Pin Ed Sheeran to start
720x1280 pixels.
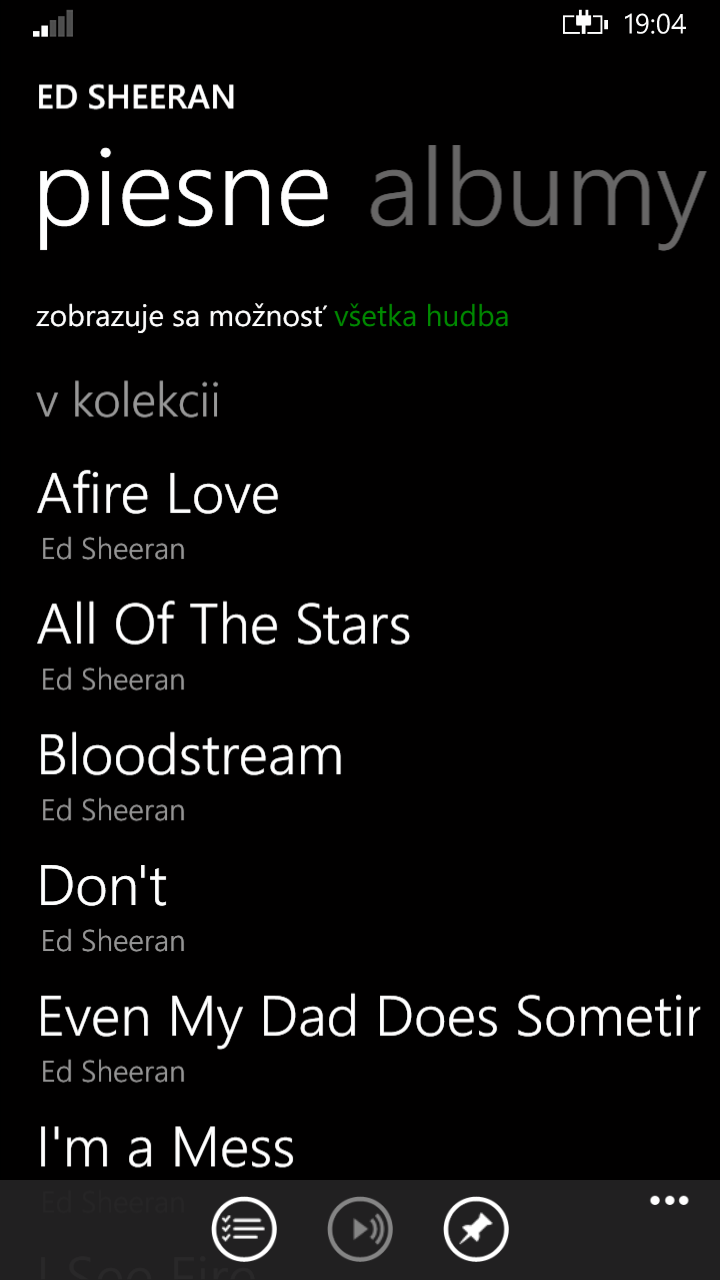coord(476,1229)
